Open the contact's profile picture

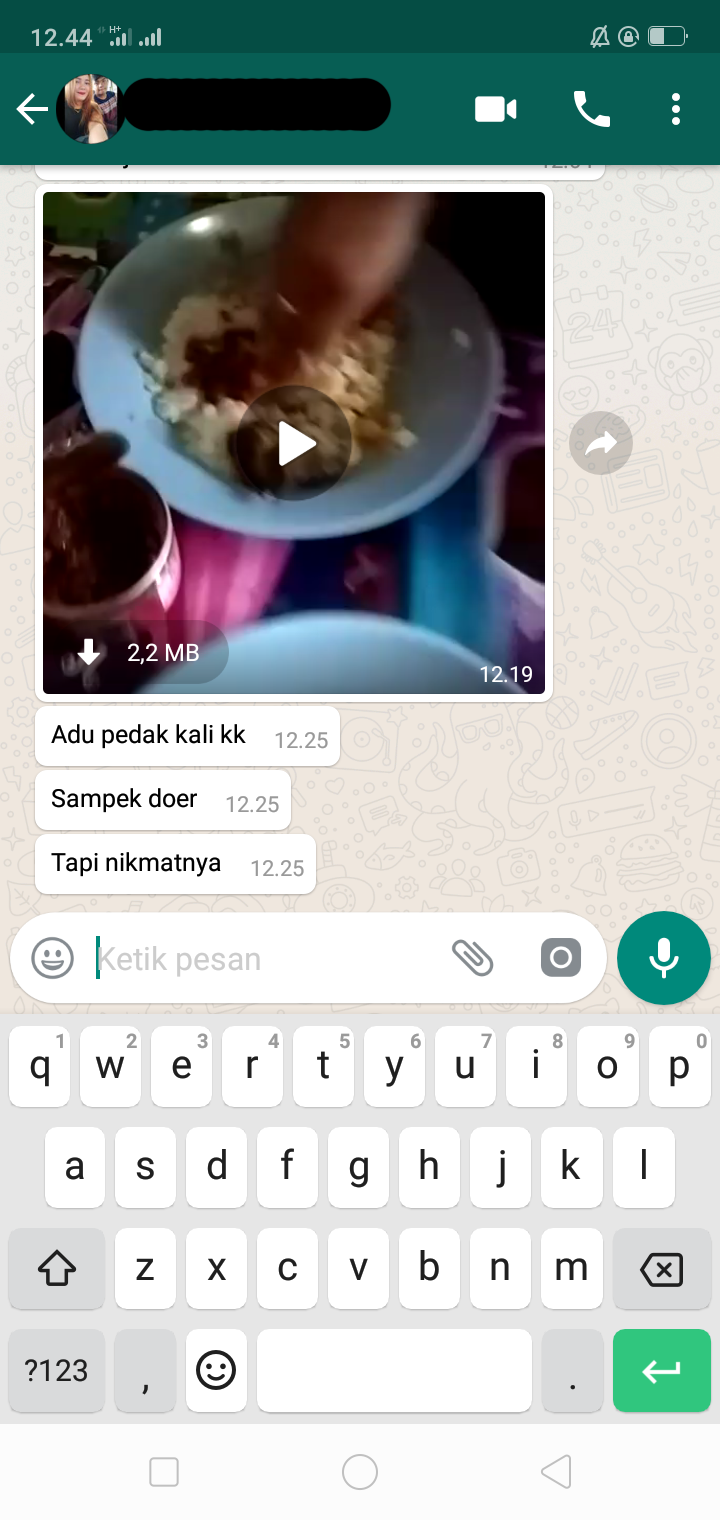tap(89, 109)
